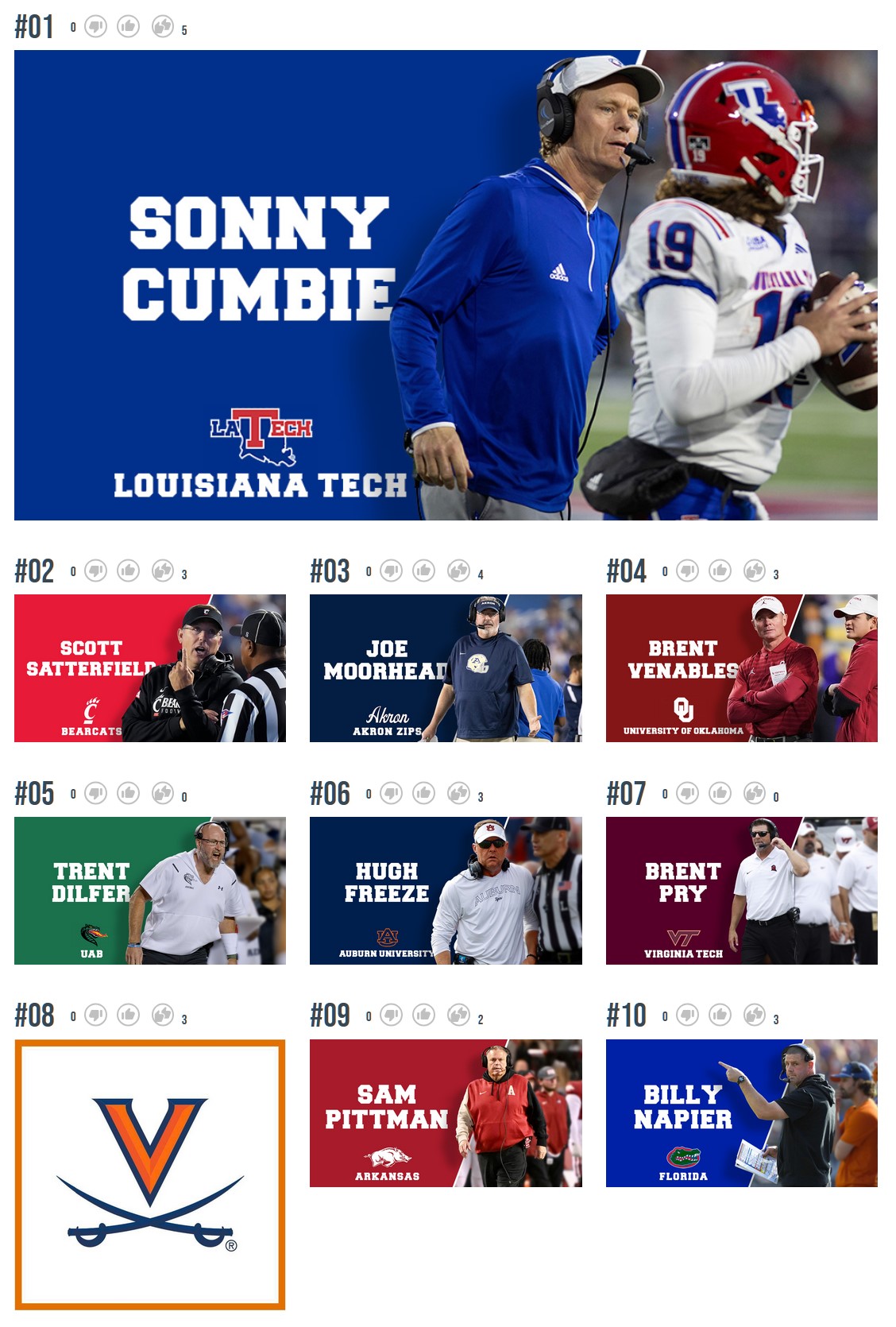Downvote the #04 Brent Venables entry

(x=687, y=571)
